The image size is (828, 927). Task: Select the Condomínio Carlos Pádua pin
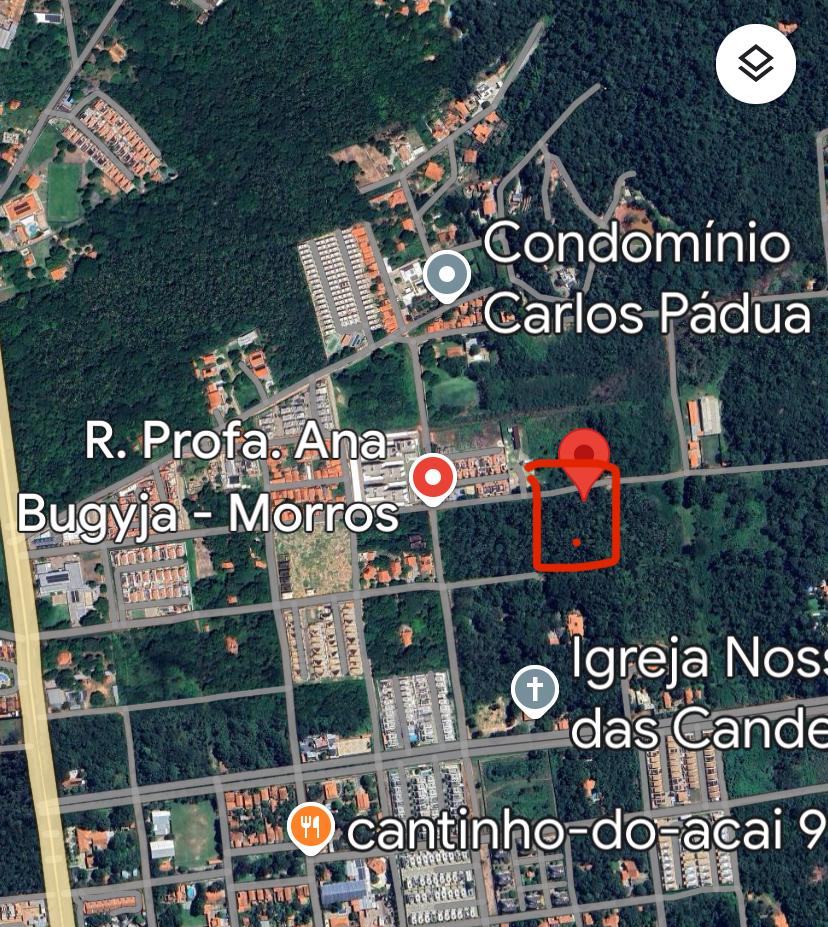446,275
